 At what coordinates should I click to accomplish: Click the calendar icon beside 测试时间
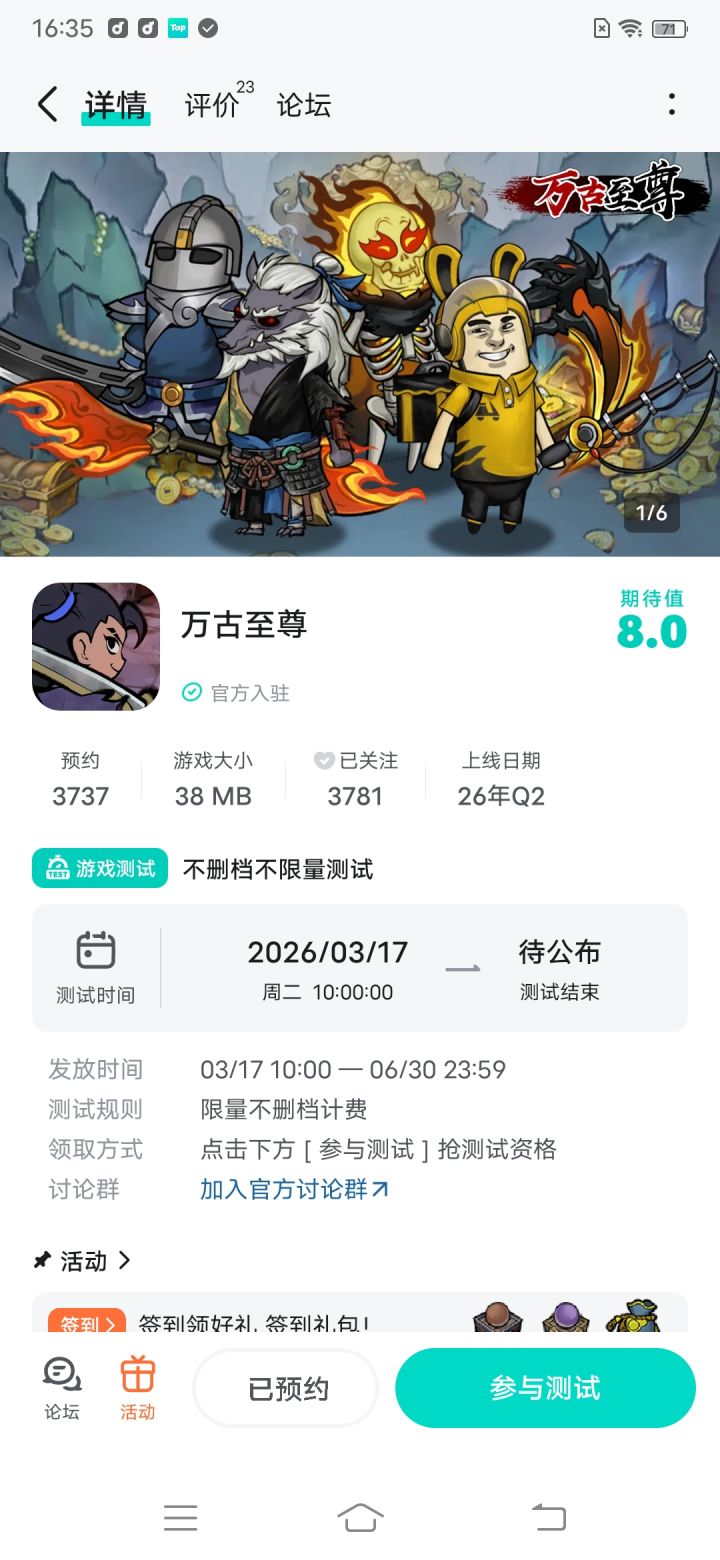[x=95, y=951]
